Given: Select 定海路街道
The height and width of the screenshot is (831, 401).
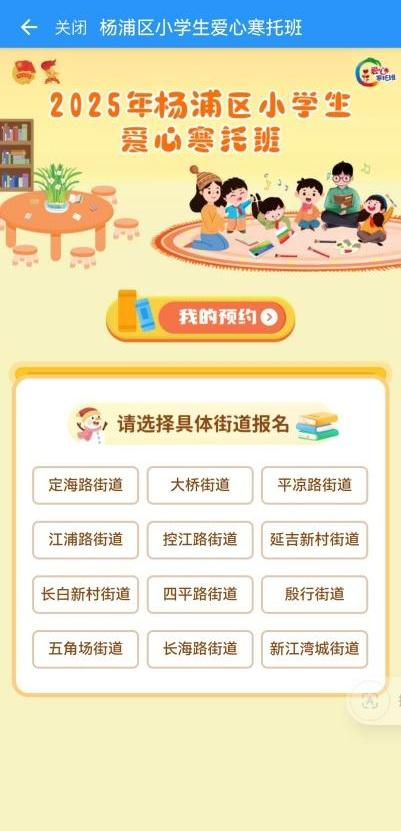Looking at the screenshot, I should click(85, 485).
